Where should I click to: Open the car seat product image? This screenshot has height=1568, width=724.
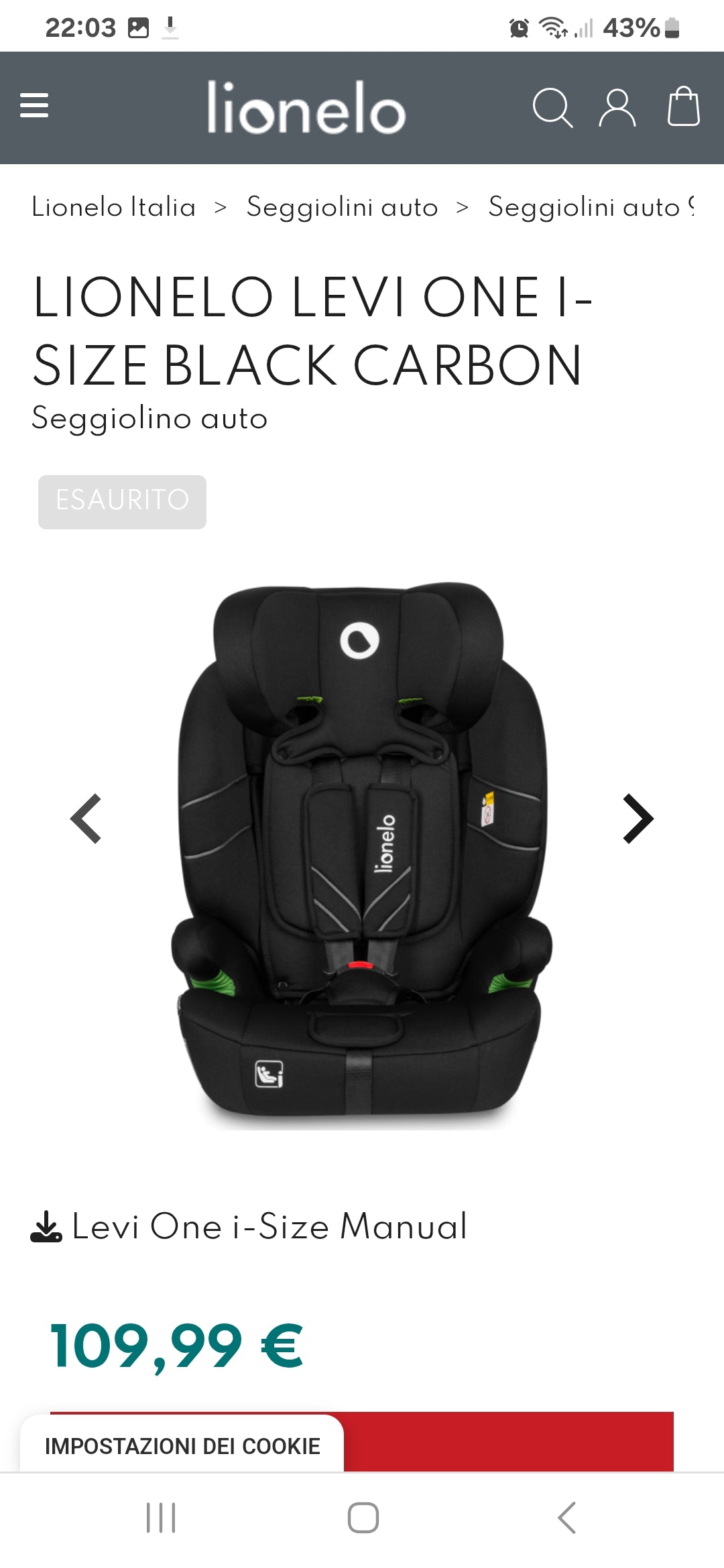[x=362, y=851]
